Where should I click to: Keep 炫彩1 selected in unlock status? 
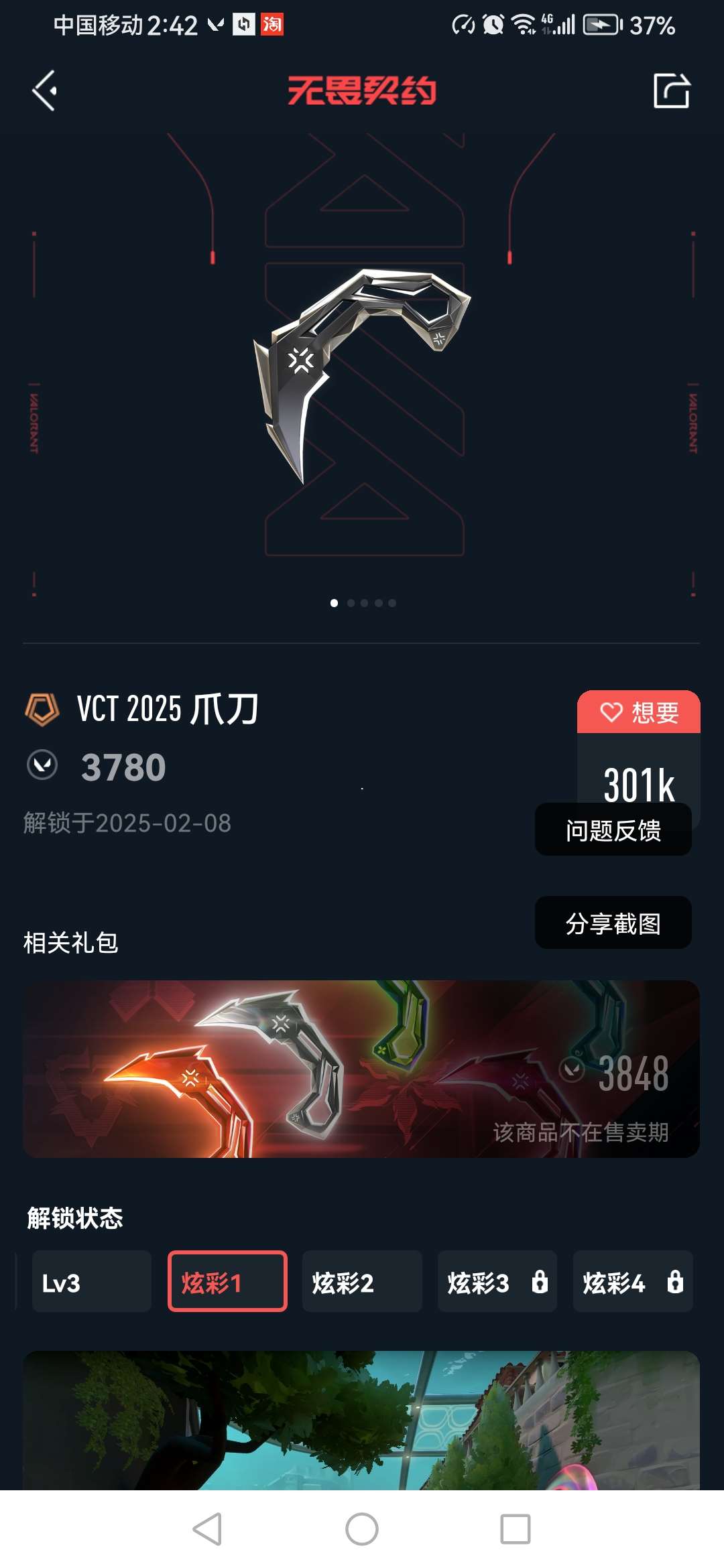(227, 1281)
